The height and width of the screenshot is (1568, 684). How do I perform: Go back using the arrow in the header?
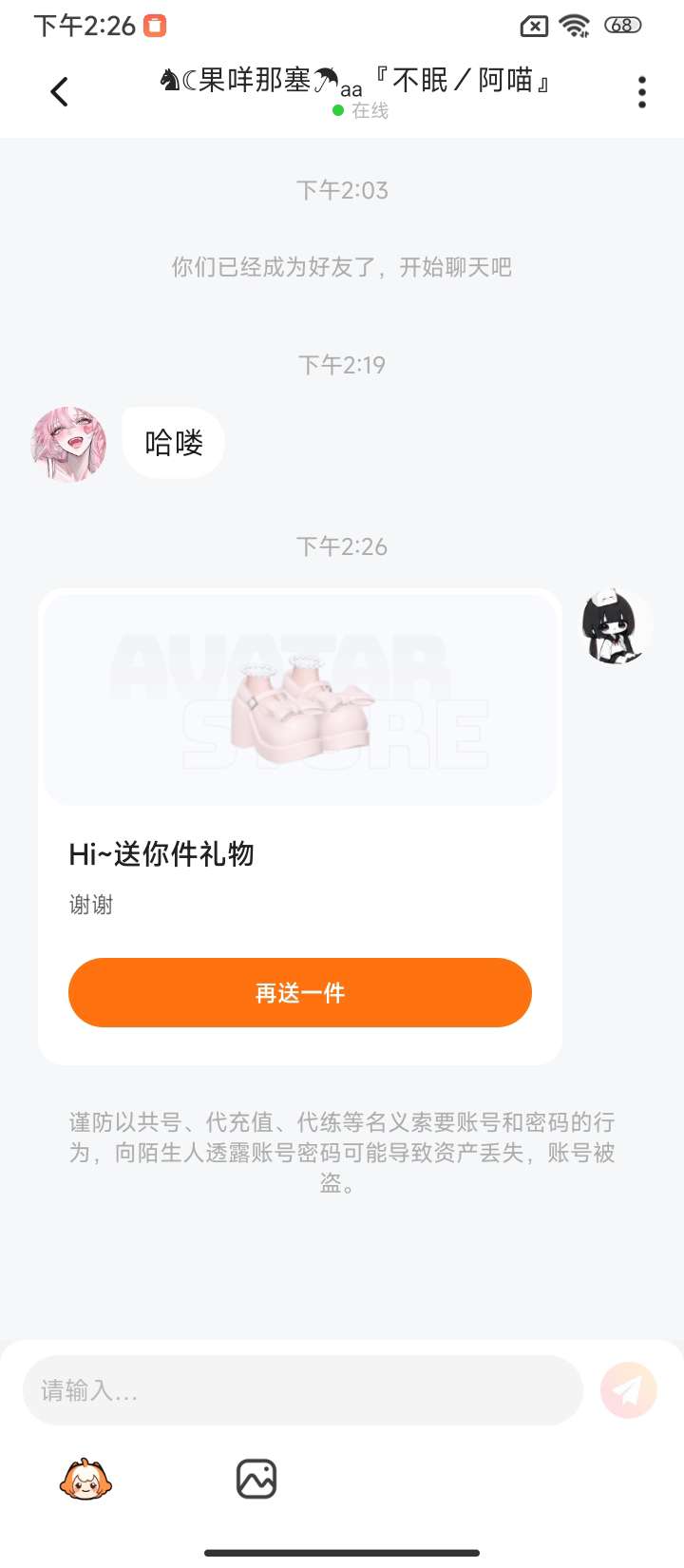click(60, 92)
